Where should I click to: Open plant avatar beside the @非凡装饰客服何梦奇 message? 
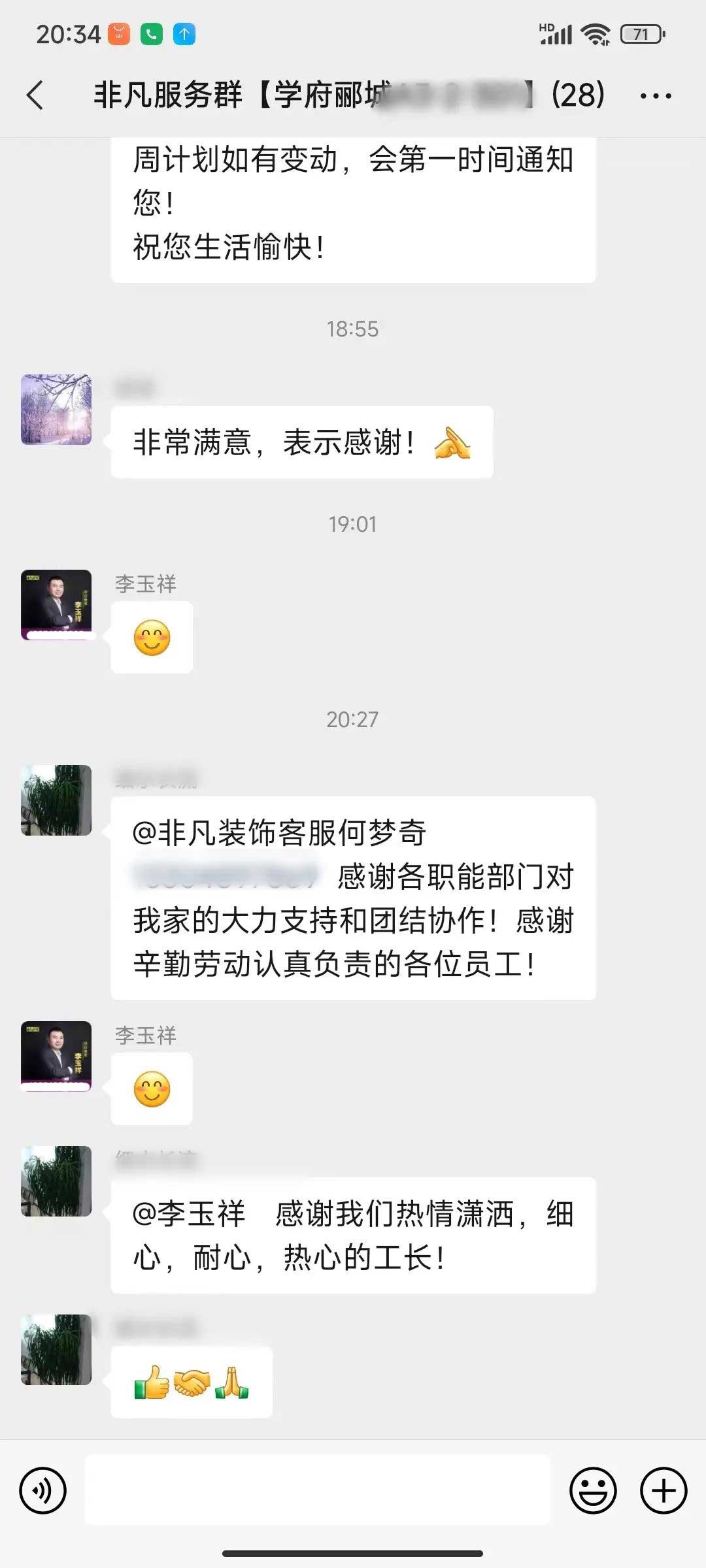point(56,800)
